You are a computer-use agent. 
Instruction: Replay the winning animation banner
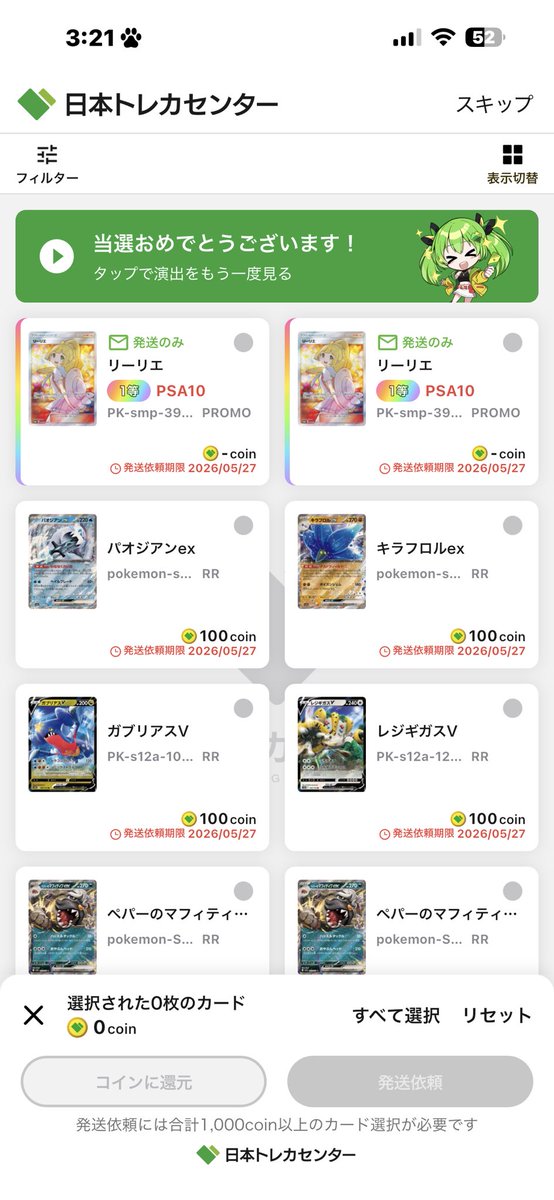pyautogui.click(x=277, y=256)
